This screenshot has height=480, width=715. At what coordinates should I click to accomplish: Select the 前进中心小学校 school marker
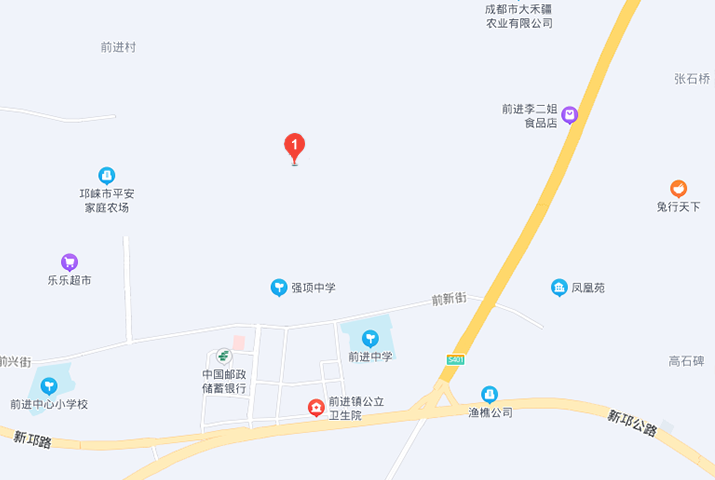click(49, 386)
